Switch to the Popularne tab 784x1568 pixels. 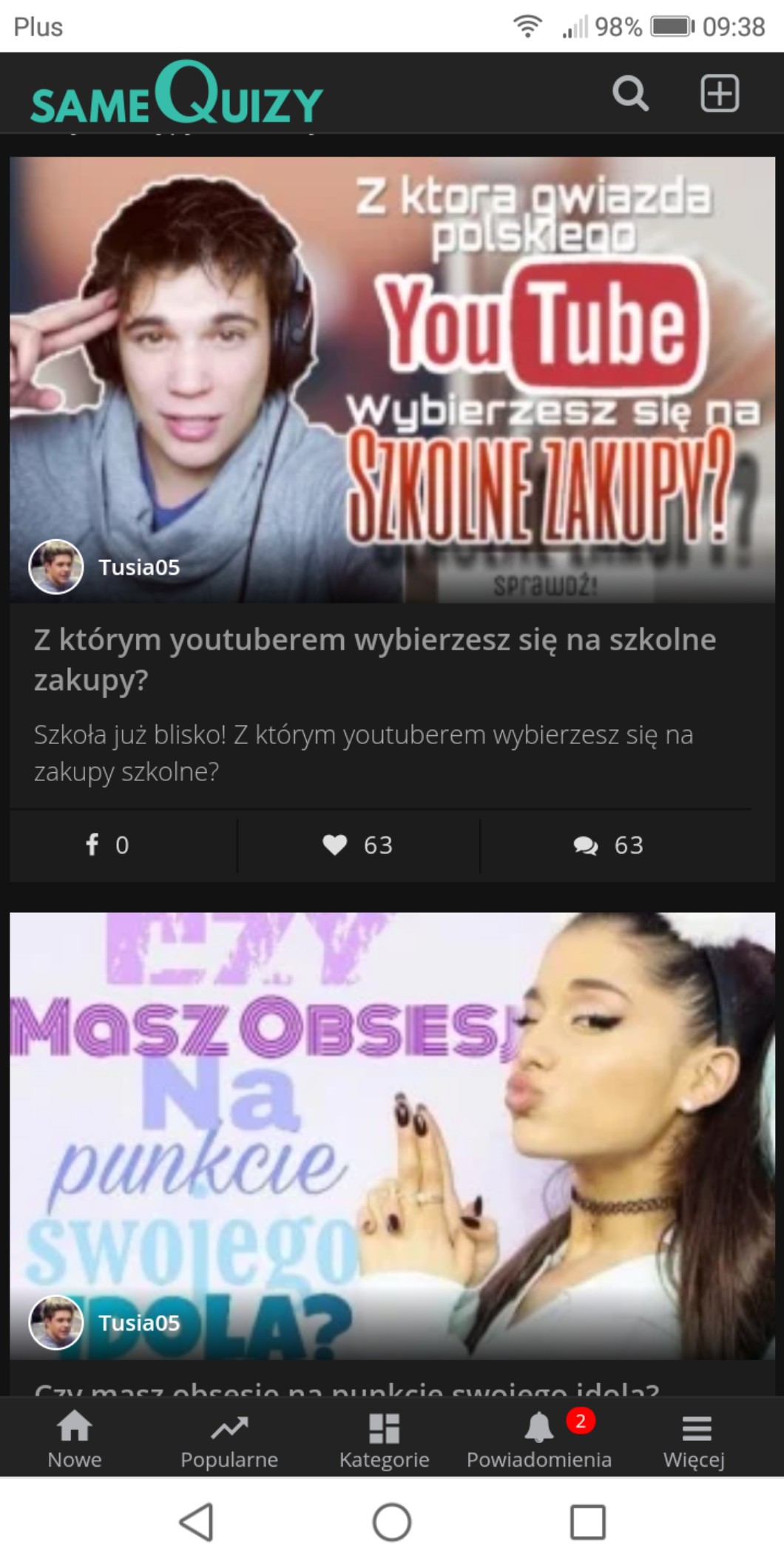[x=229, y=1439]
